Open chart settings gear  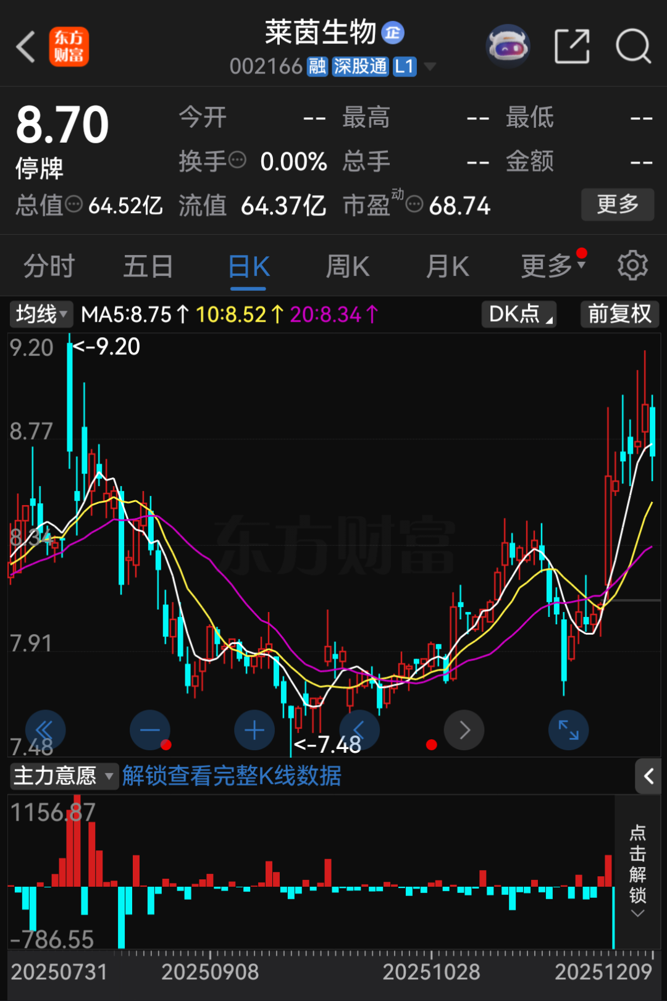click(632, 266)
